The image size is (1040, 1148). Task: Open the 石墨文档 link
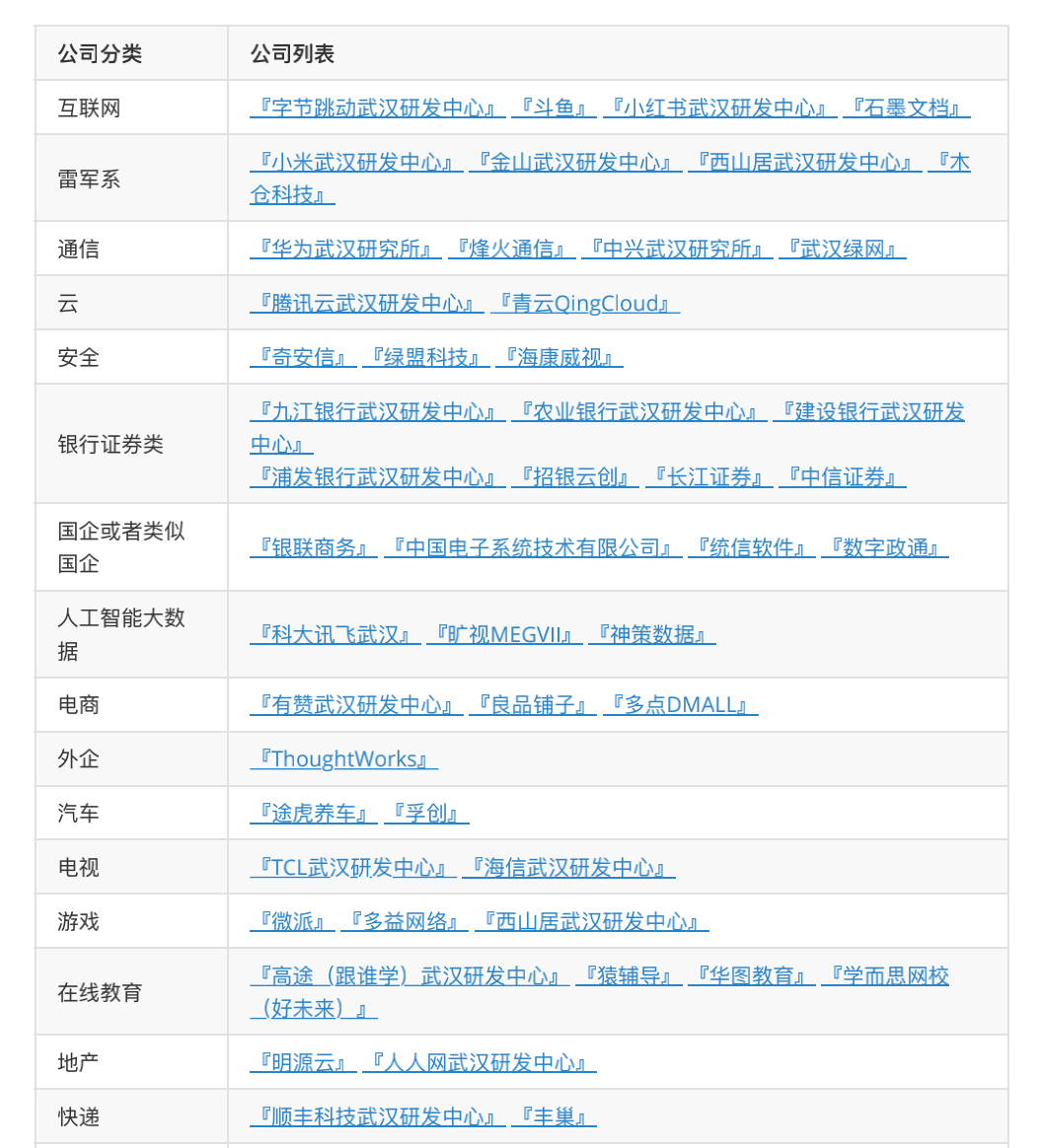point(906,108)
